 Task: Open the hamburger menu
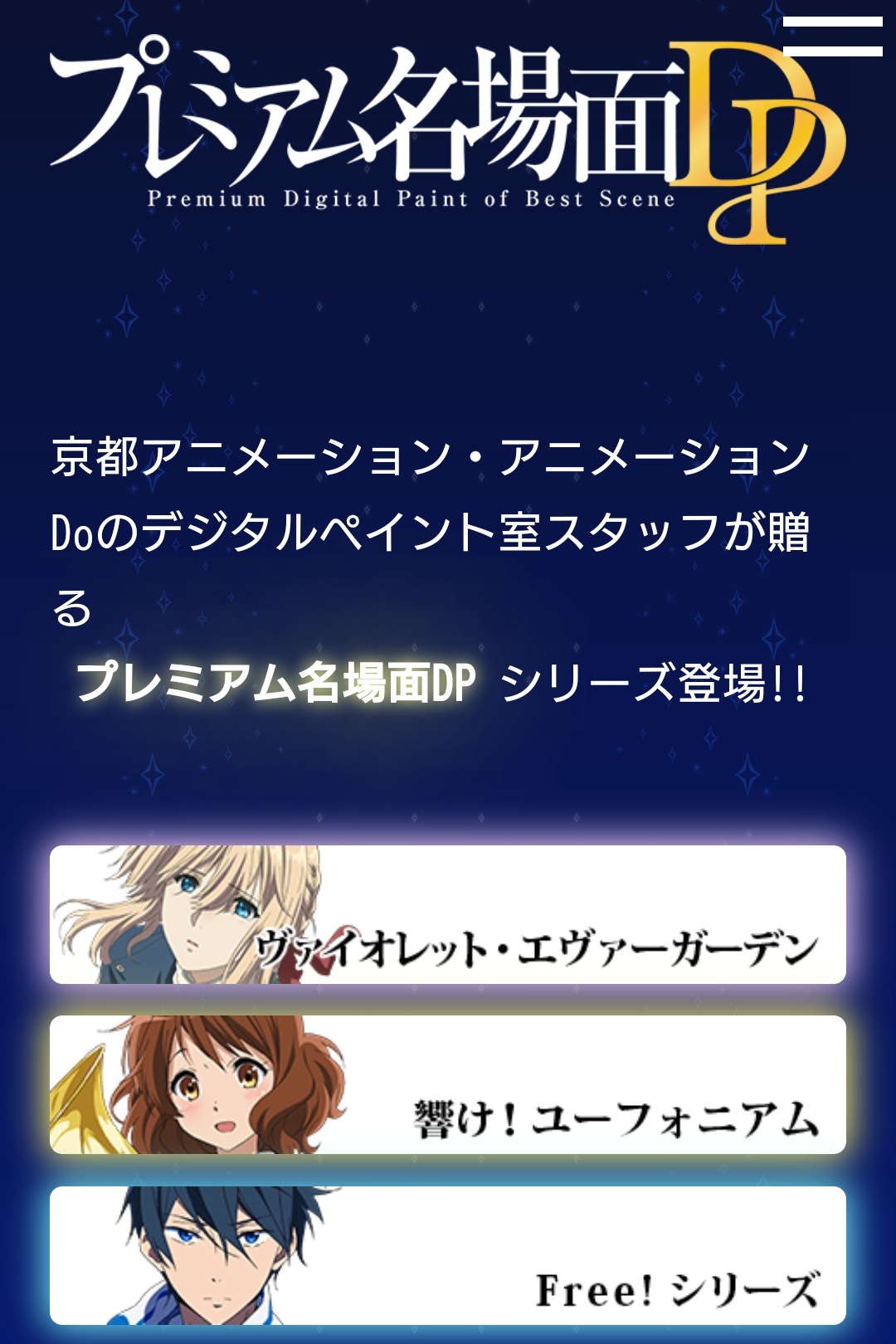(x=832, y=36)
